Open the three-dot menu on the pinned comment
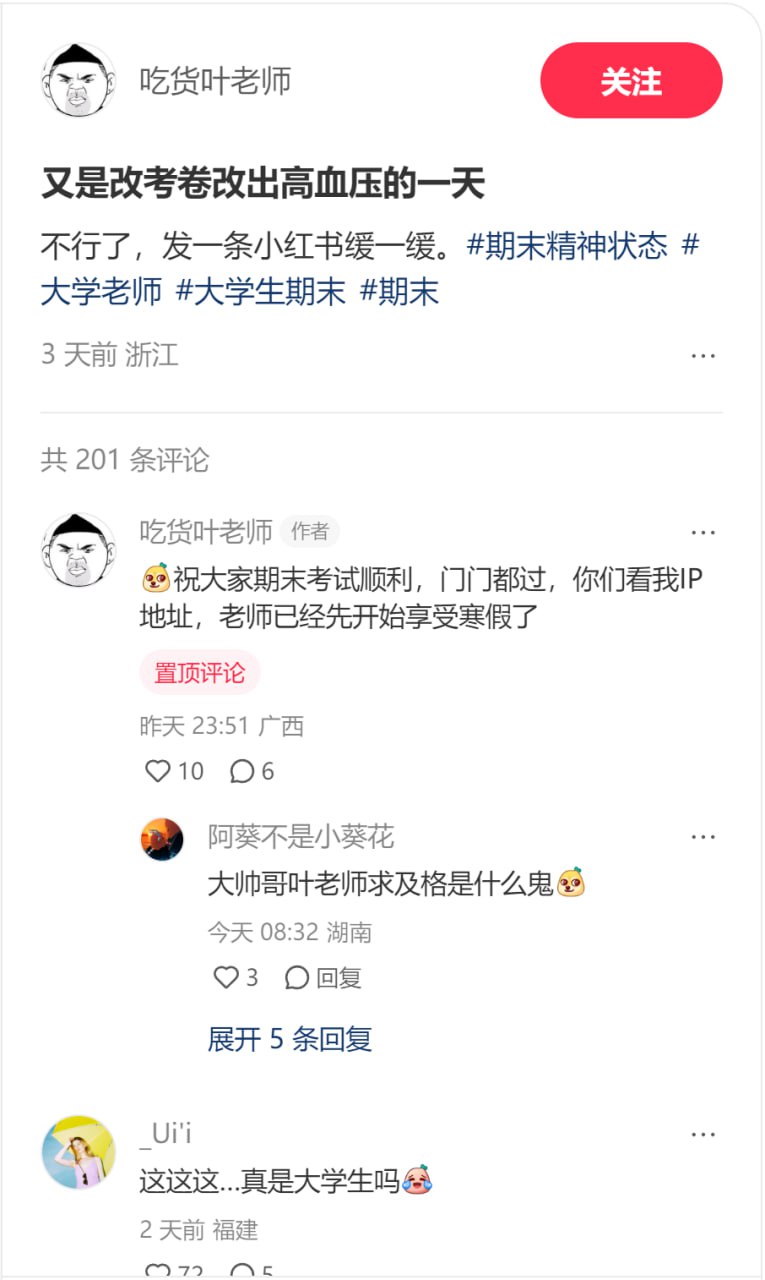765x1280 pixels. click(705, 532)
